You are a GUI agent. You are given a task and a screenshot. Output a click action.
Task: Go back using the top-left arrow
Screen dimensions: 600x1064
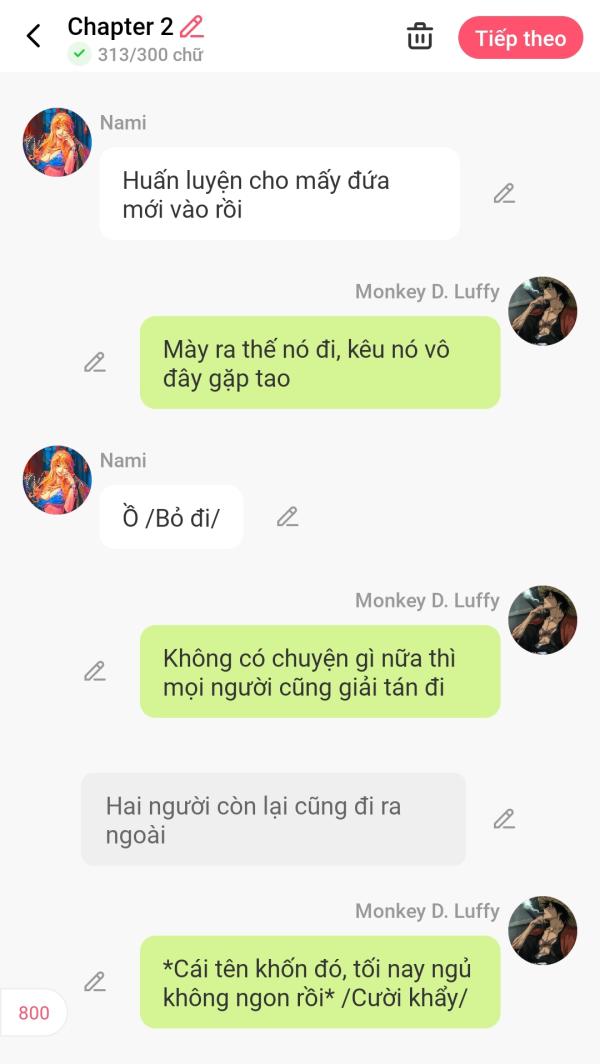pos(33,36)
